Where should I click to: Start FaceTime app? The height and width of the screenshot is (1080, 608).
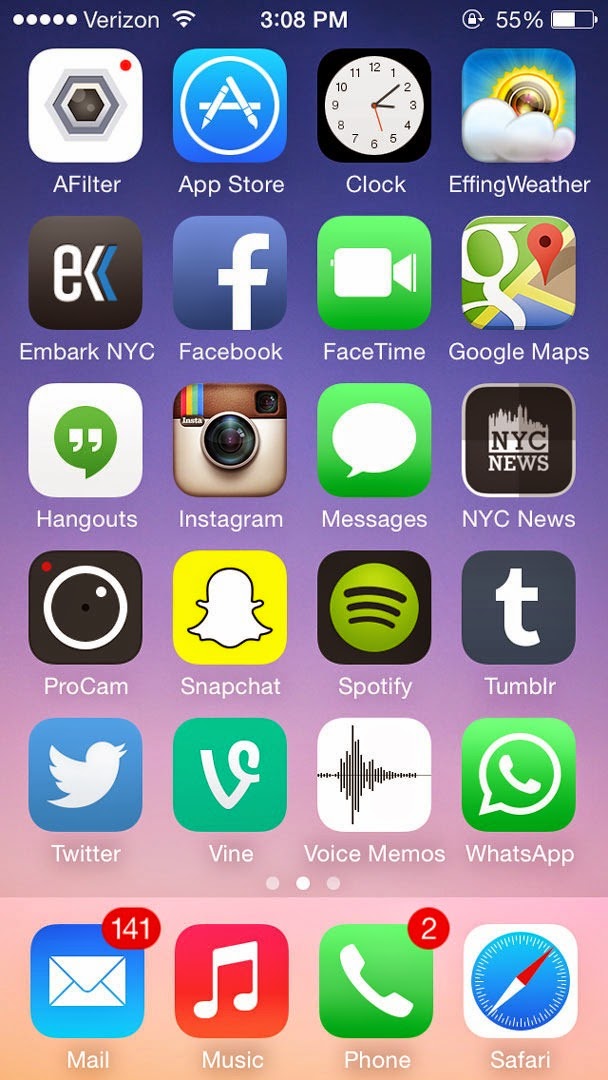coord(374,273)
